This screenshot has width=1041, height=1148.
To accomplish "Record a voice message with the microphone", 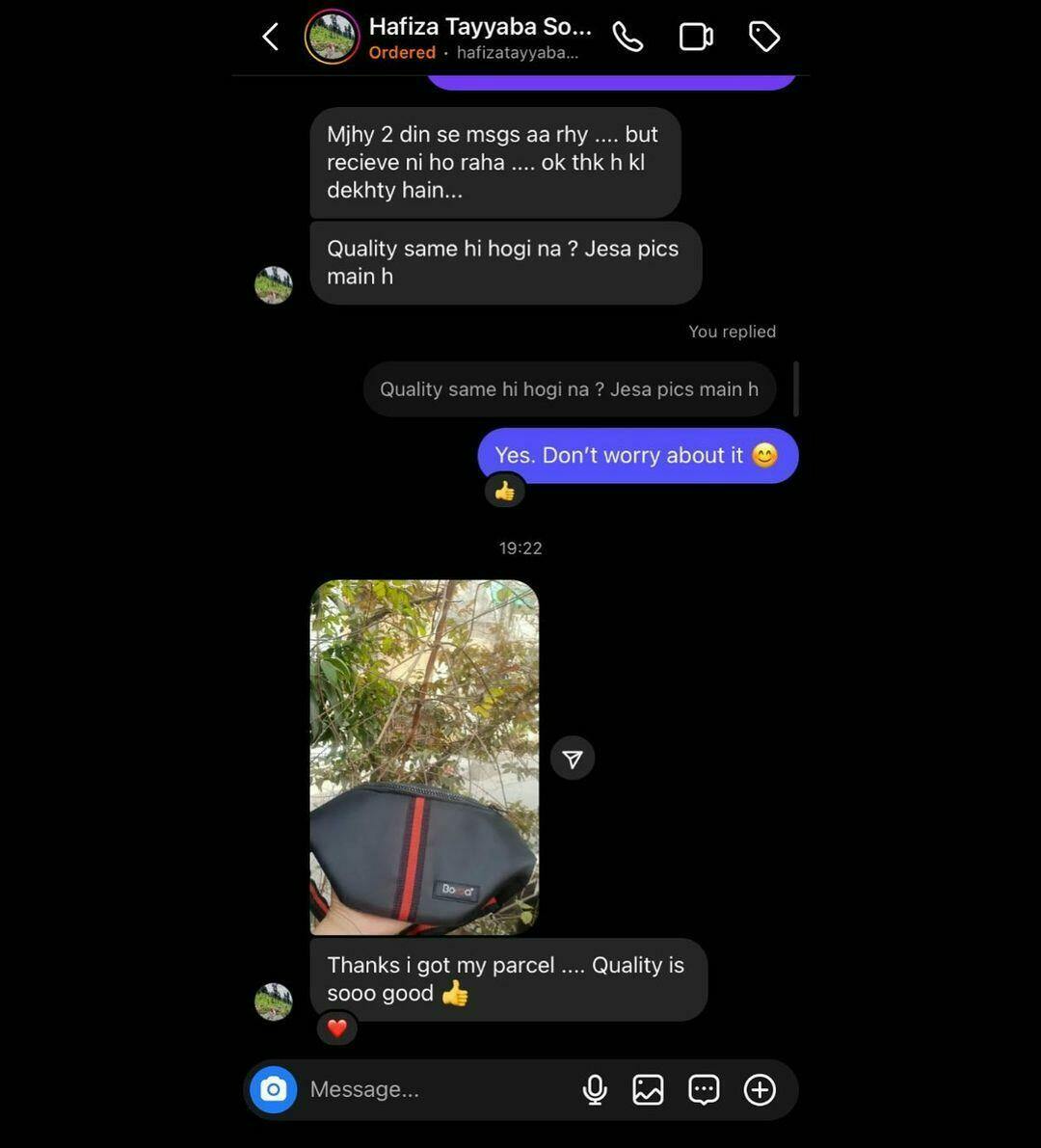I will point(595,1089).
